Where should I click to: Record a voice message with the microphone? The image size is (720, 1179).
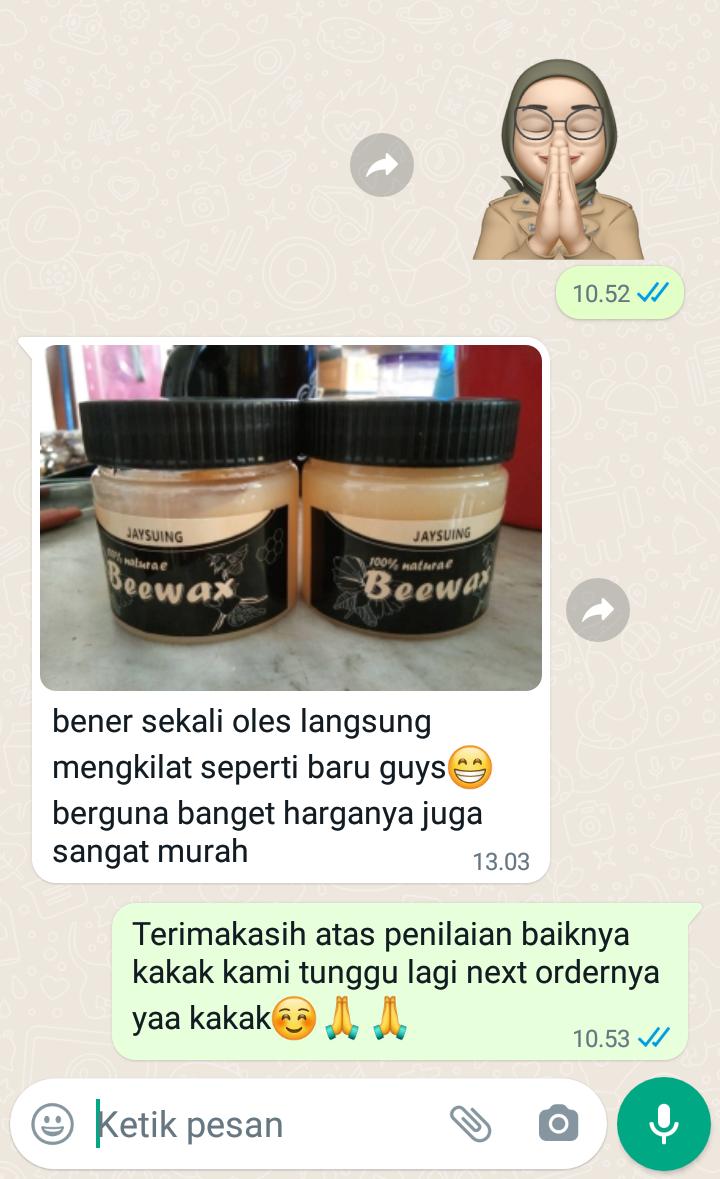[x=664, y=1124]
